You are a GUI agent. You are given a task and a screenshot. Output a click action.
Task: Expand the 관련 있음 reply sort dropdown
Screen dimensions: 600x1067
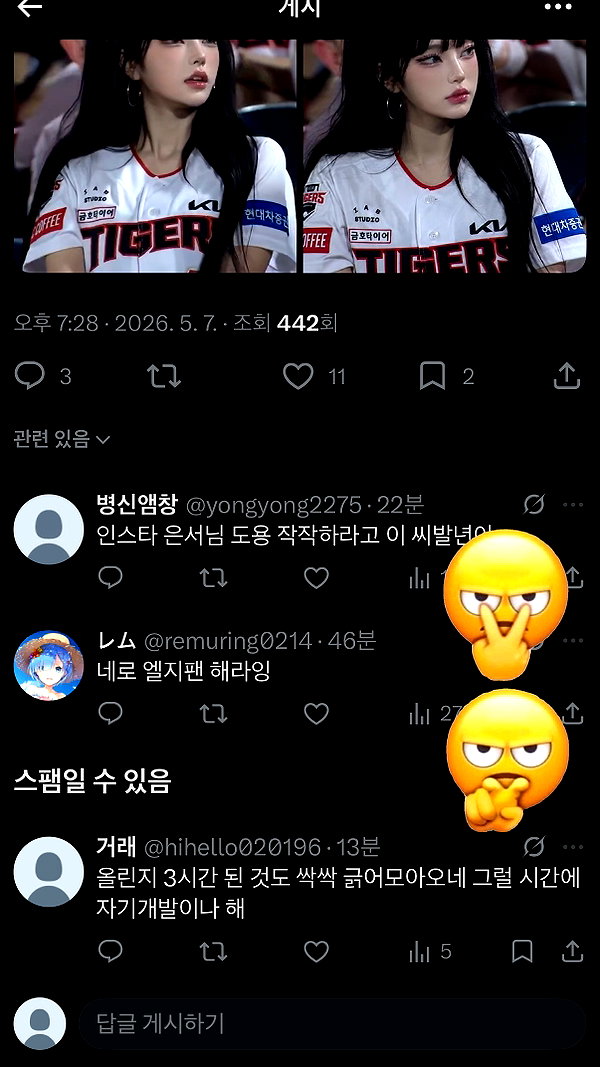point(62,439)
